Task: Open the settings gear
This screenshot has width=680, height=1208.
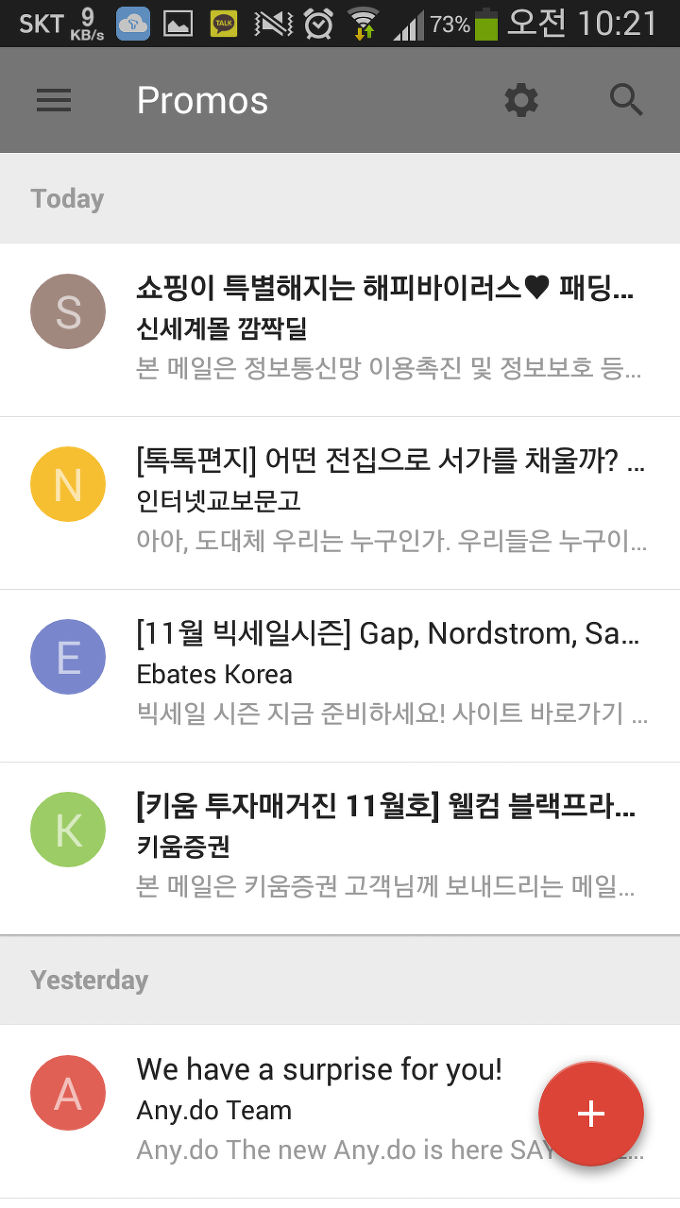Action: tap(521, 100)
